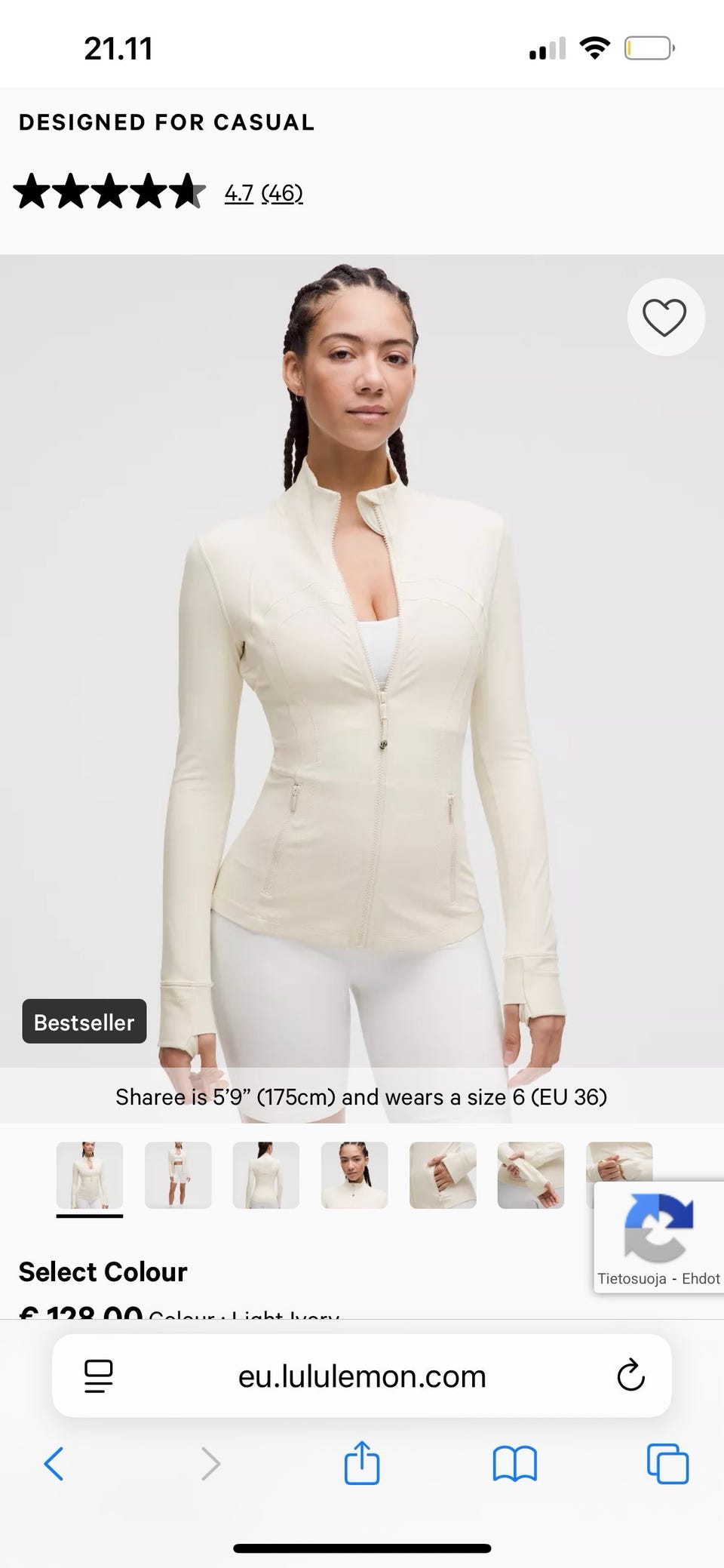Reload the page in Safari
724x1568 pixels.
[630, 1376]
